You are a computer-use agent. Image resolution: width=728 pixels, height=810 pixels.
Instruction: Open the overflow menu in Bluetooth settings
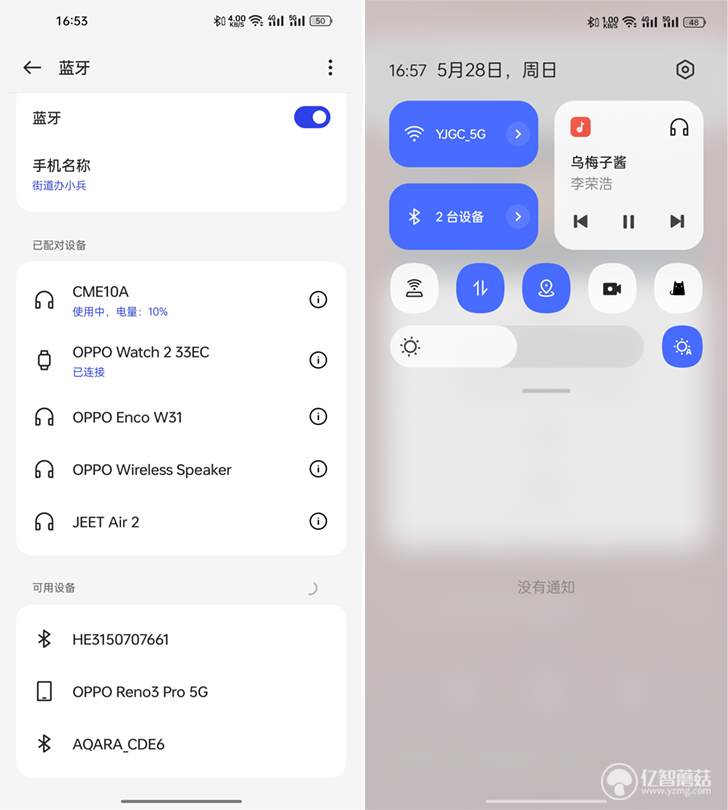[x=330, y=68]
